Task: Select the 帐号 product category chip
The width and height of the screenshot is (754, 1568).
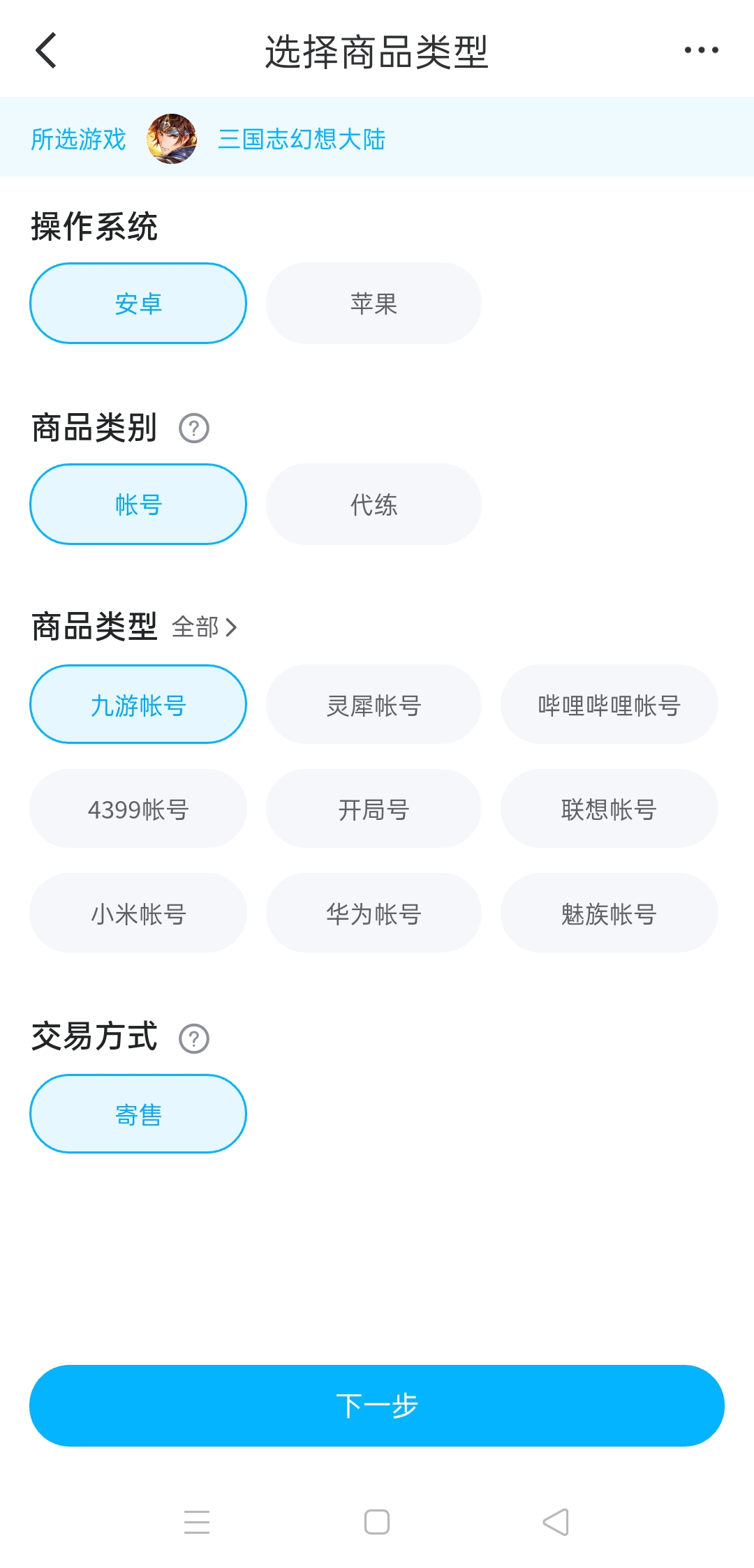Action: tap(138, 505)
